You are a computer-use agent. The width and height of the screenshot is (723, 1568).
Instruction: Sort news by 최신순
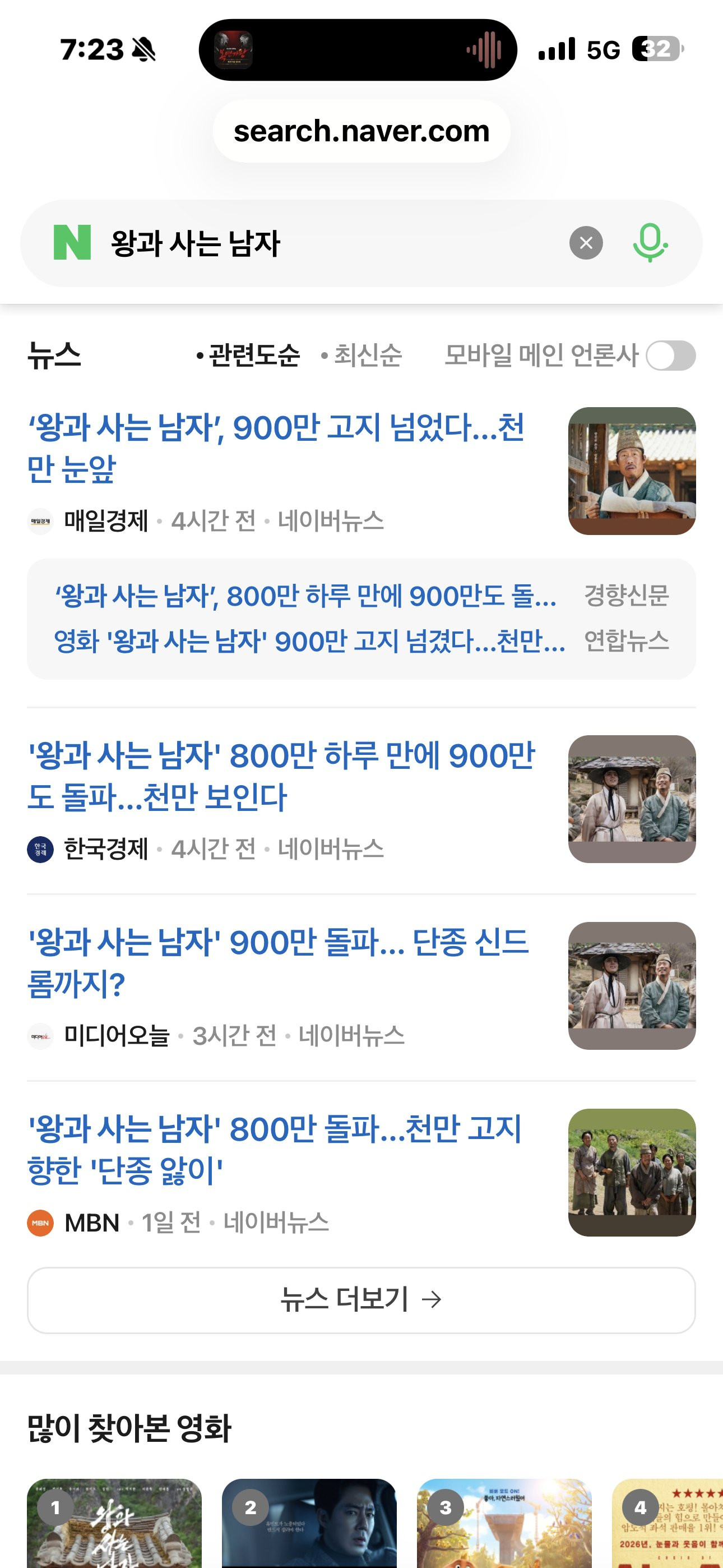[362, 356]
